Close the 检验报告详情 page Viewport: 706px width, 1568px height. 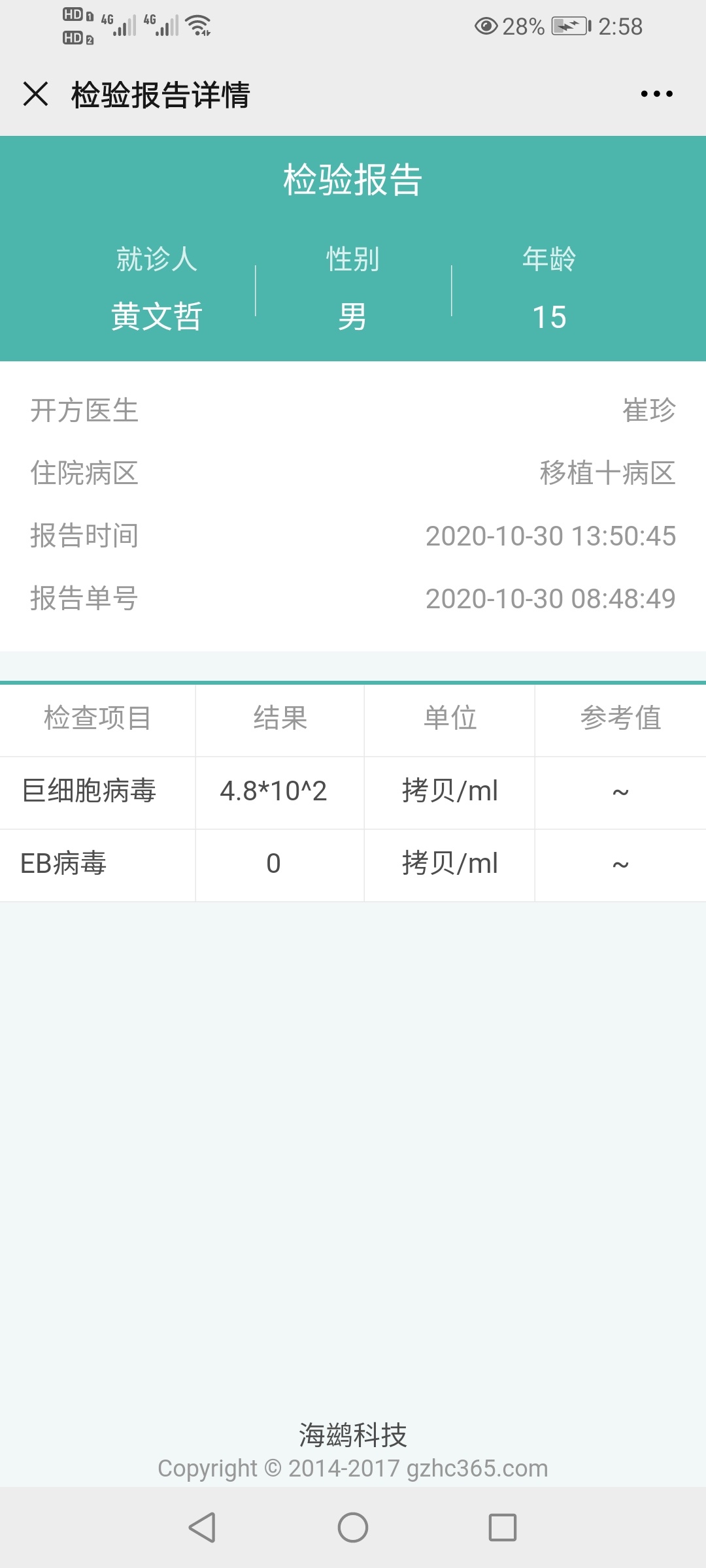pyautogui.click(x=36, y=93)
